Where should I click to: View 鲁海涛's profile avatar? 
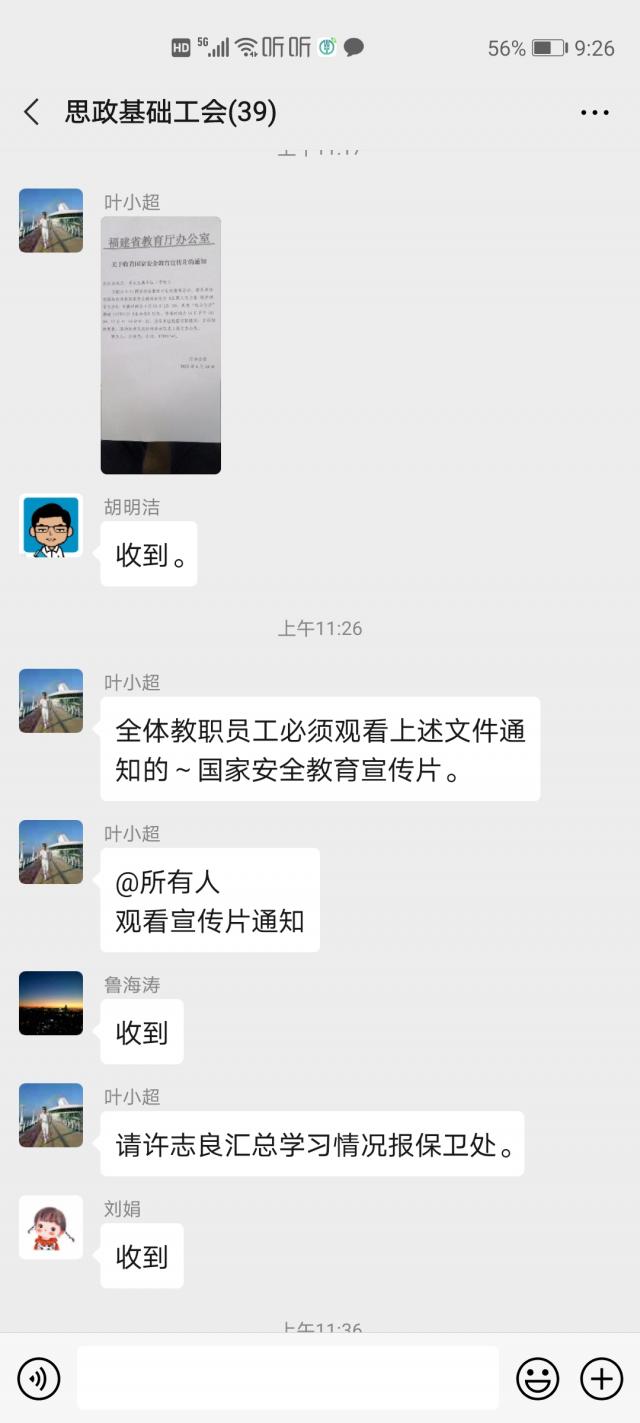pos(51,1003)
